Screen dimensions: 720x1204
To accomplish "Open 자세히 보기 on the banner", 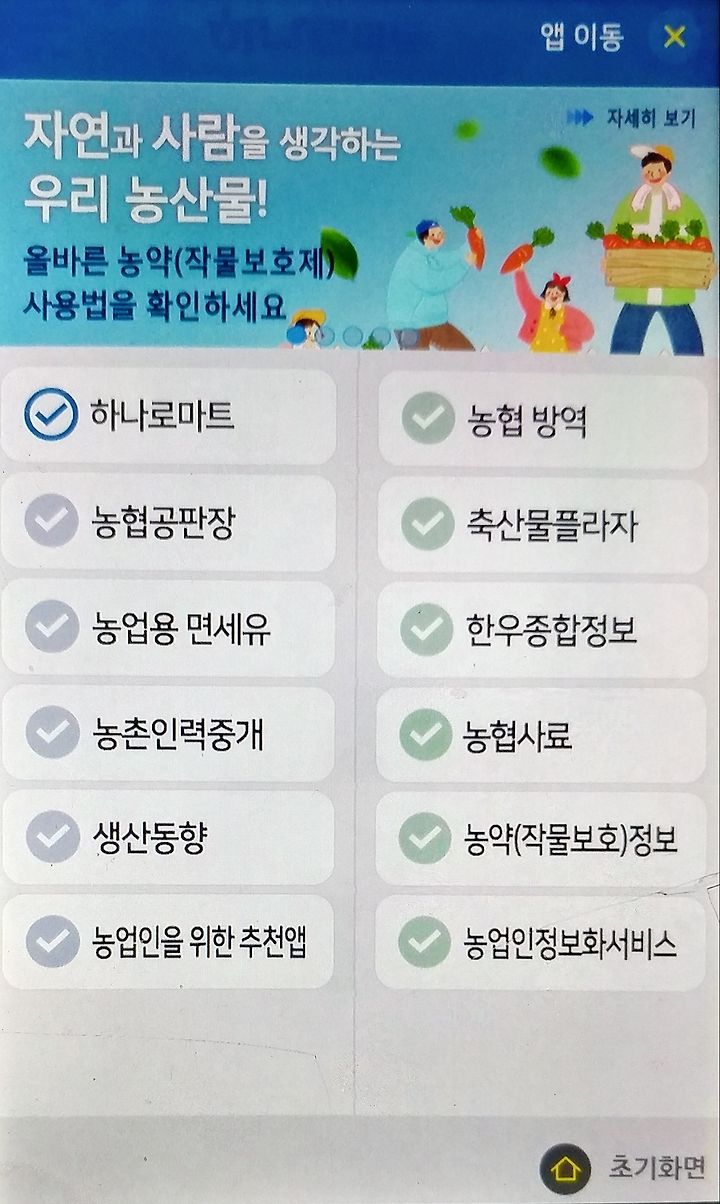I will 630,118.
